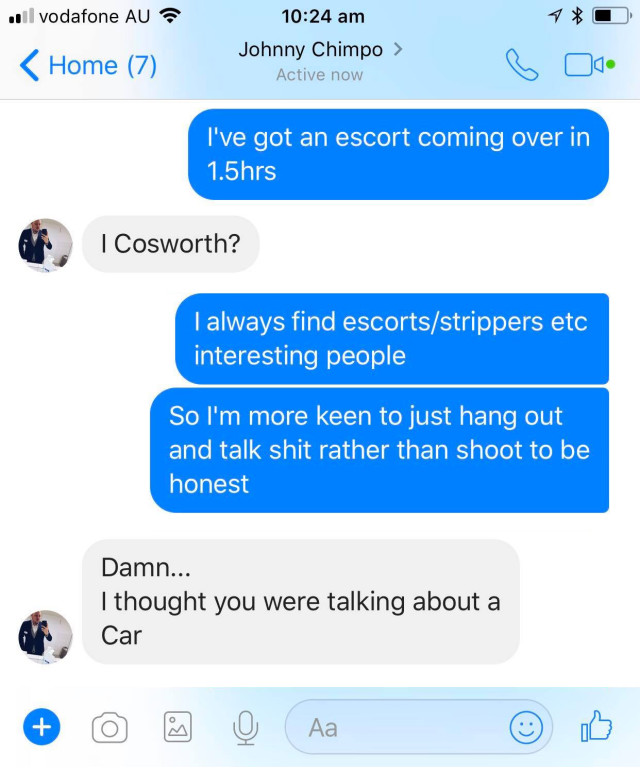640x768 pixels.
Task: Open the camera to take a photo
Action: pos(109,728)
